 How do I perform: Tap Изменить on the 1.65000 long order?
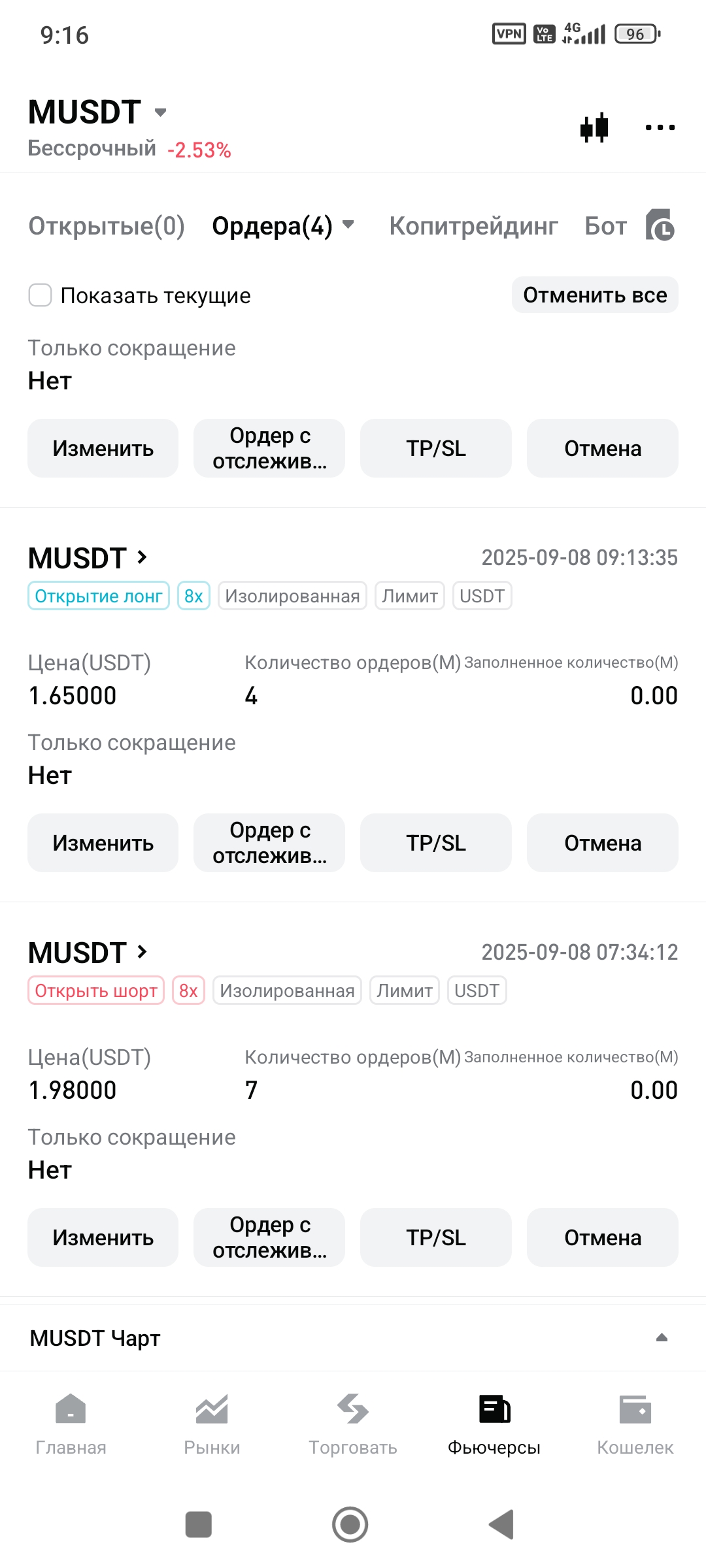(x=103, y=843)
